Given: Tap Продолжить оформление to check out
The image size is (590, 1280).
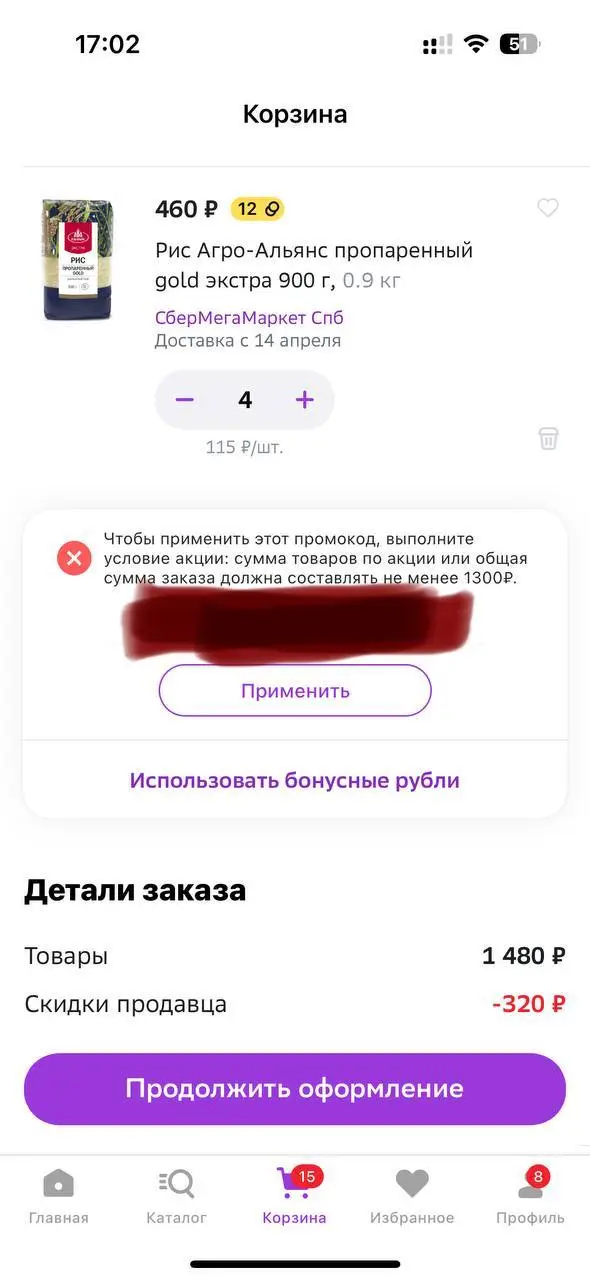Looking at the screenshot, I should tap(295, 1088).
